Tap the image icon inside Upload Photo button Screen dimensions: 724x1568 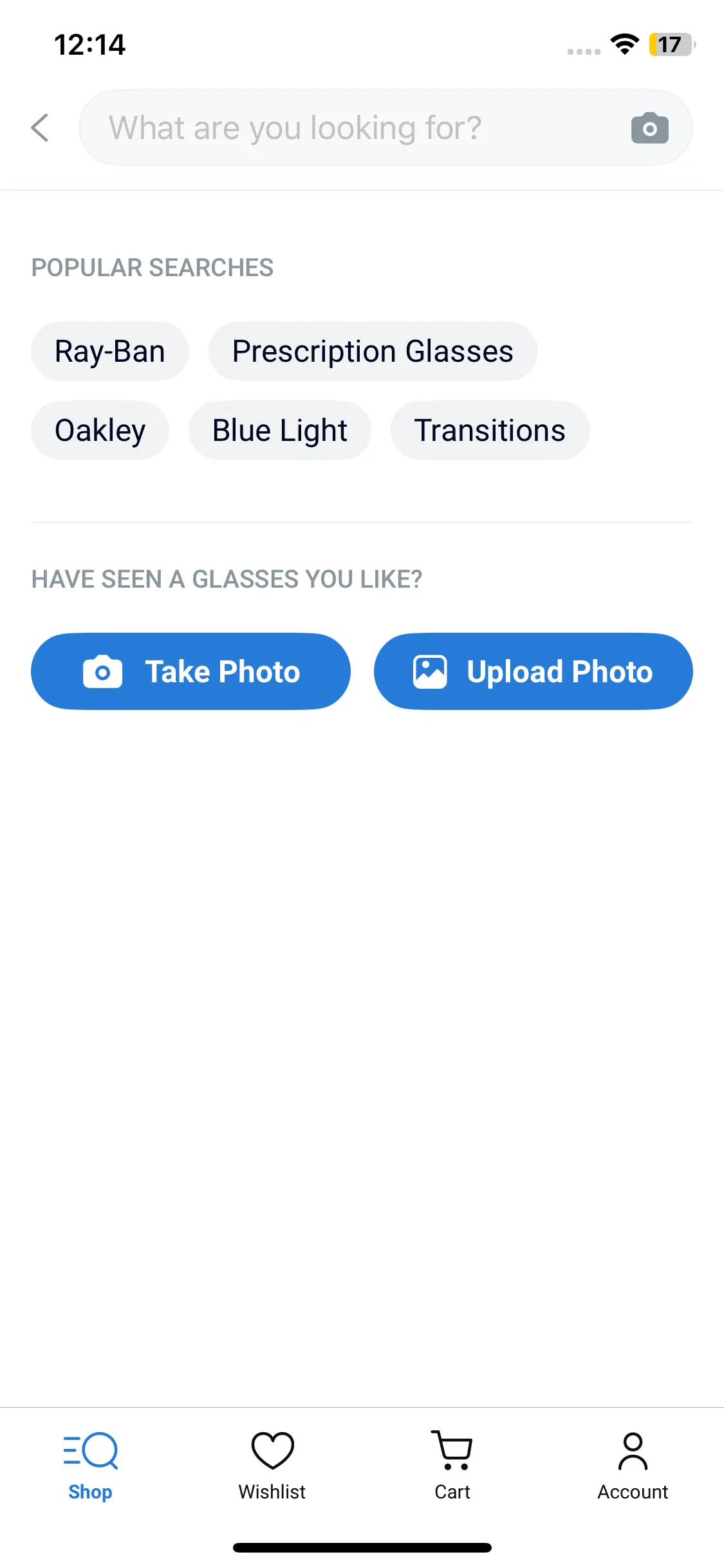point(429,671)
